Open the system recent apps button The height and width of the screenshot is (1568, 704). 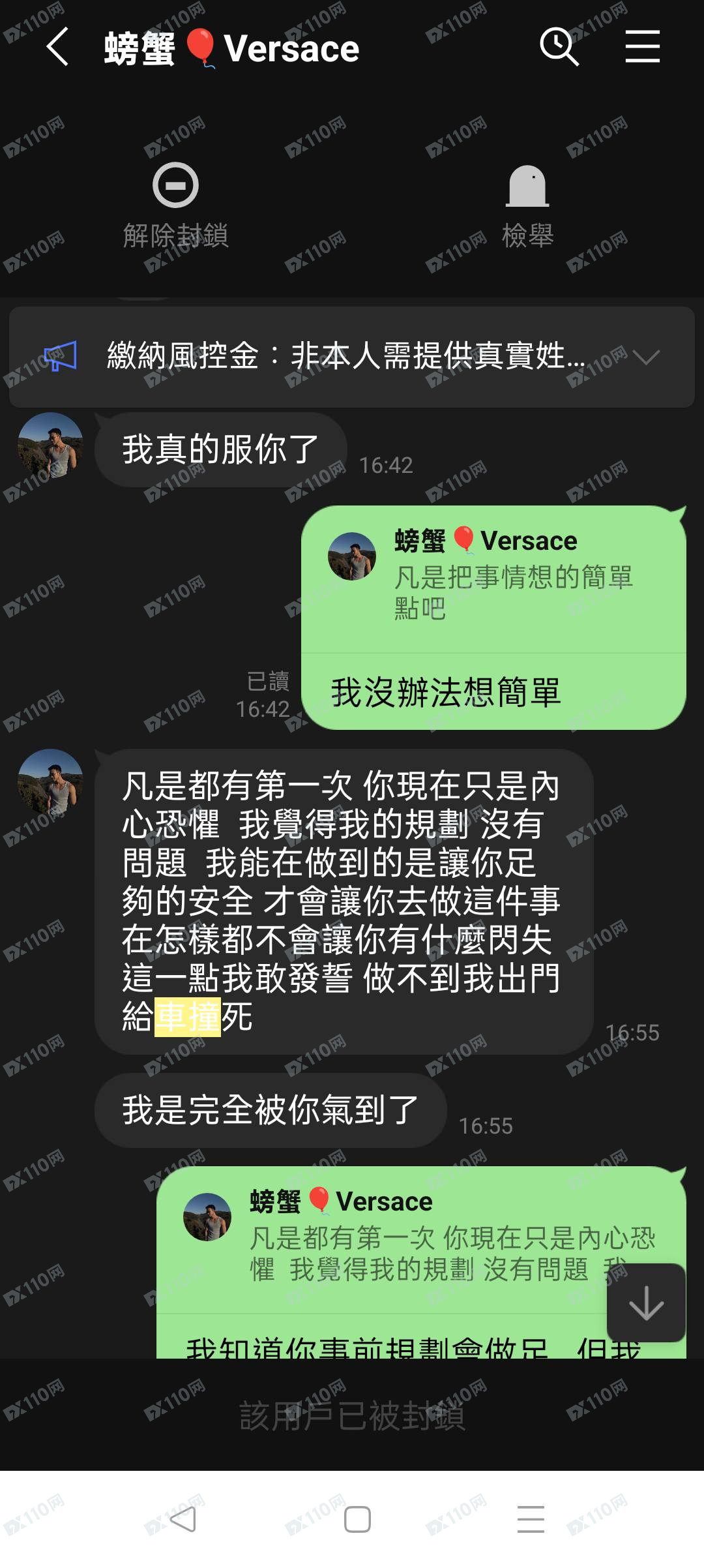tap(531, 1519)
